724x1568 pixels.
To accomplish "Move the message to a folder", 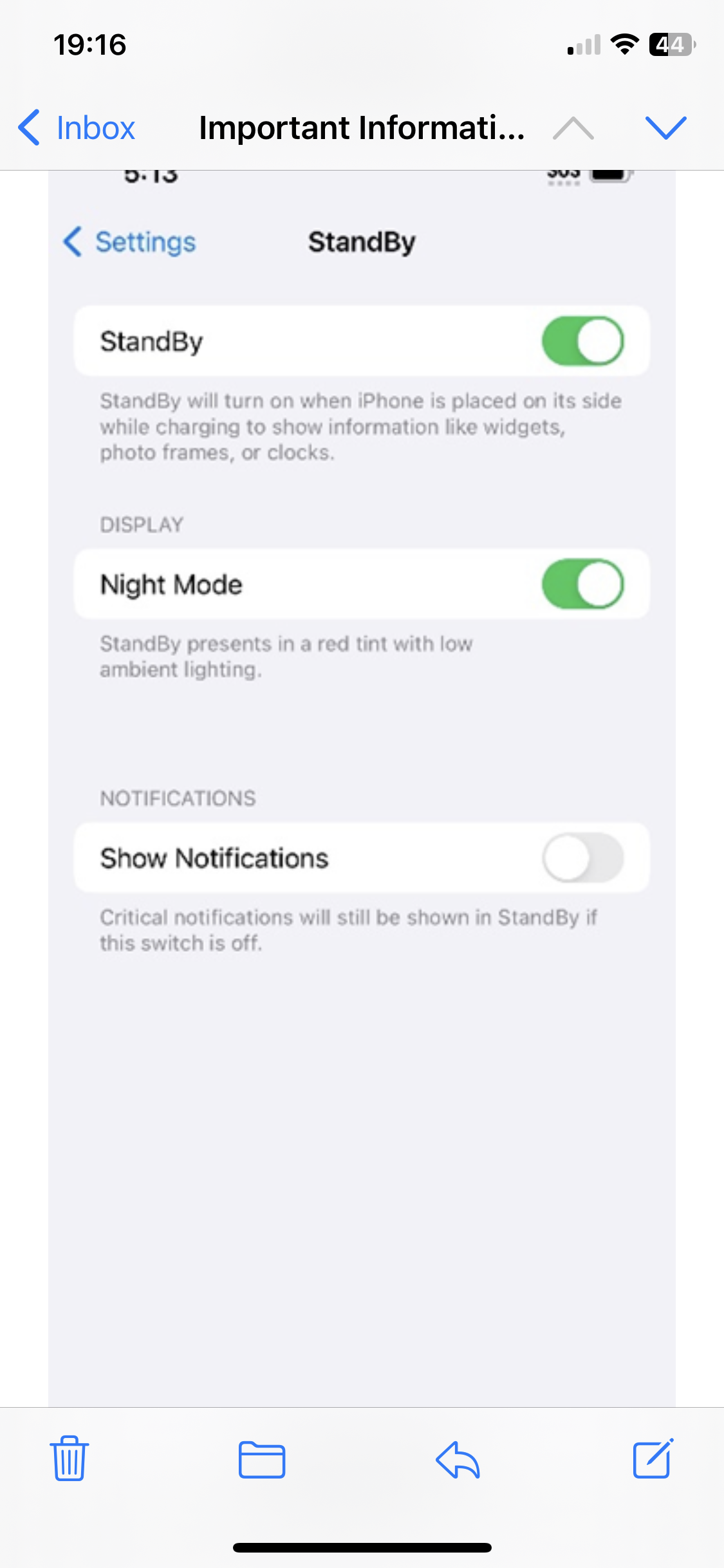I will (262, 1459).
